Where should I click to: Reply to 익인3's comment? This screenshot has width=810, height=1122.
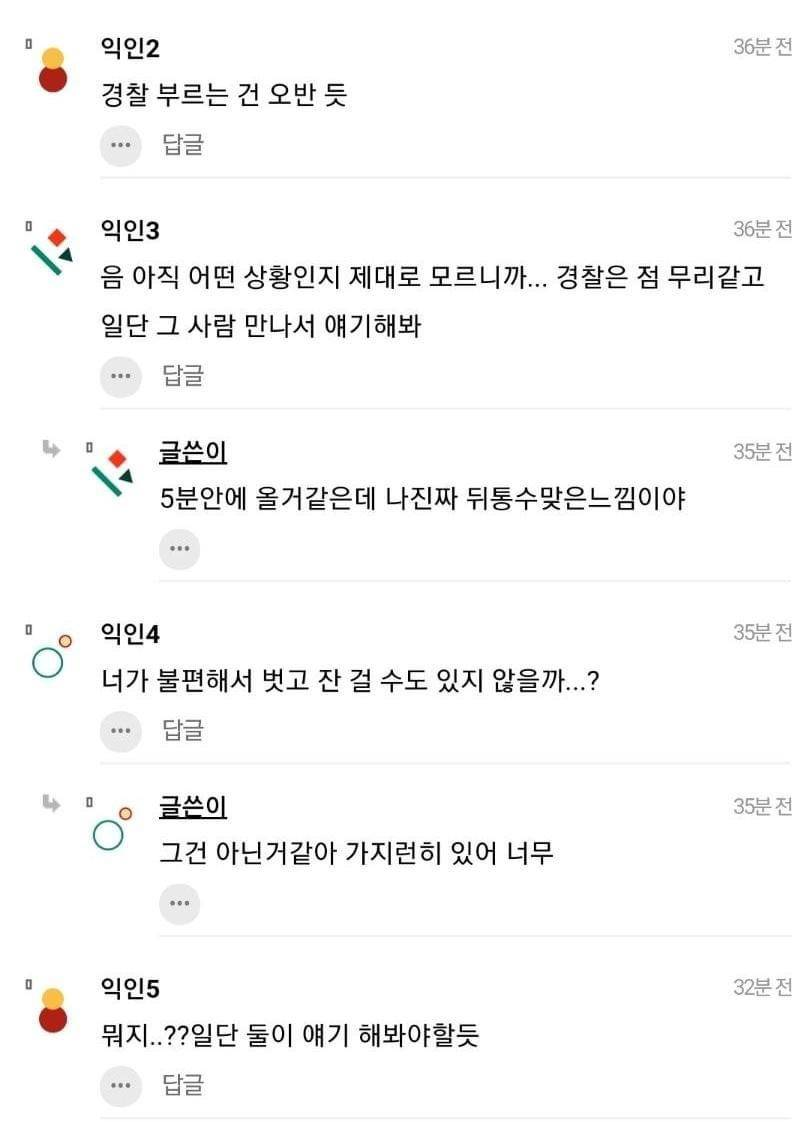(x=183, y=377)
